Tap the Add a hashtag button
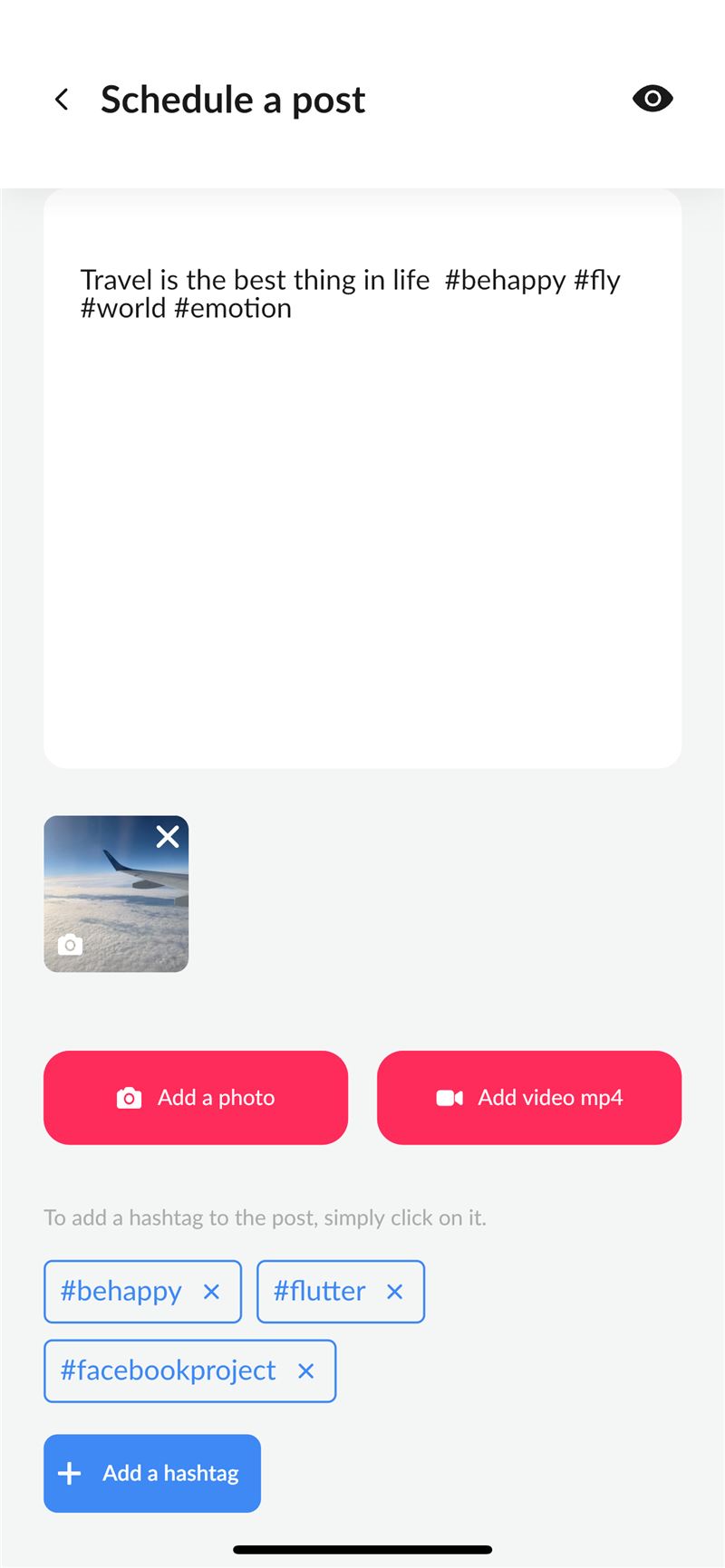The width and height of the screenshot is (725, 1568). click(x=152, y=1473)
